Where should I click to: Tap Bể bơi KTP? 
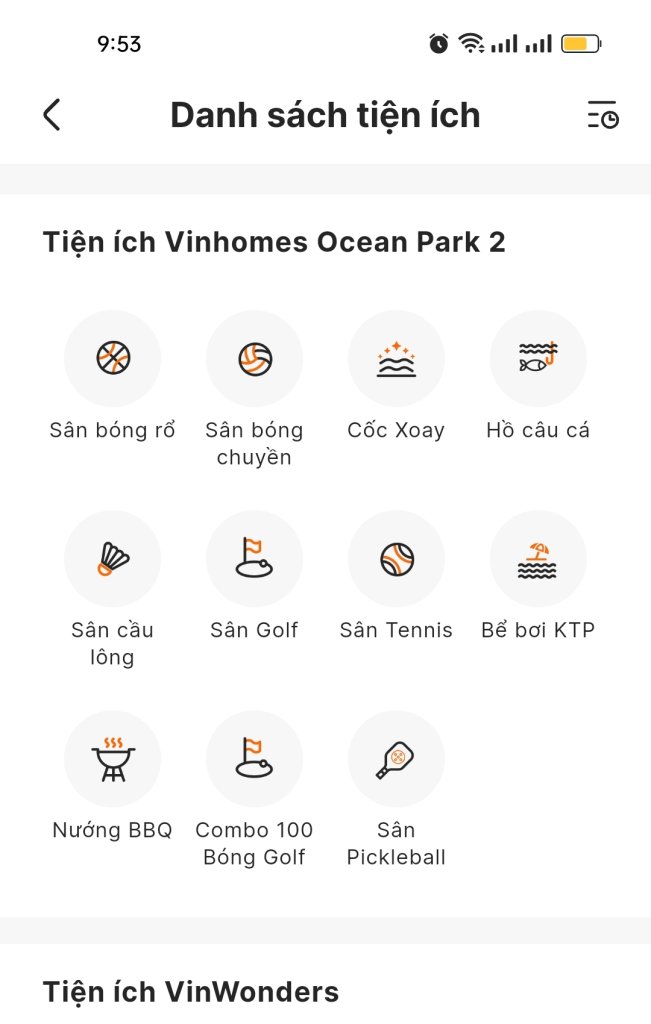click(538, 558)
